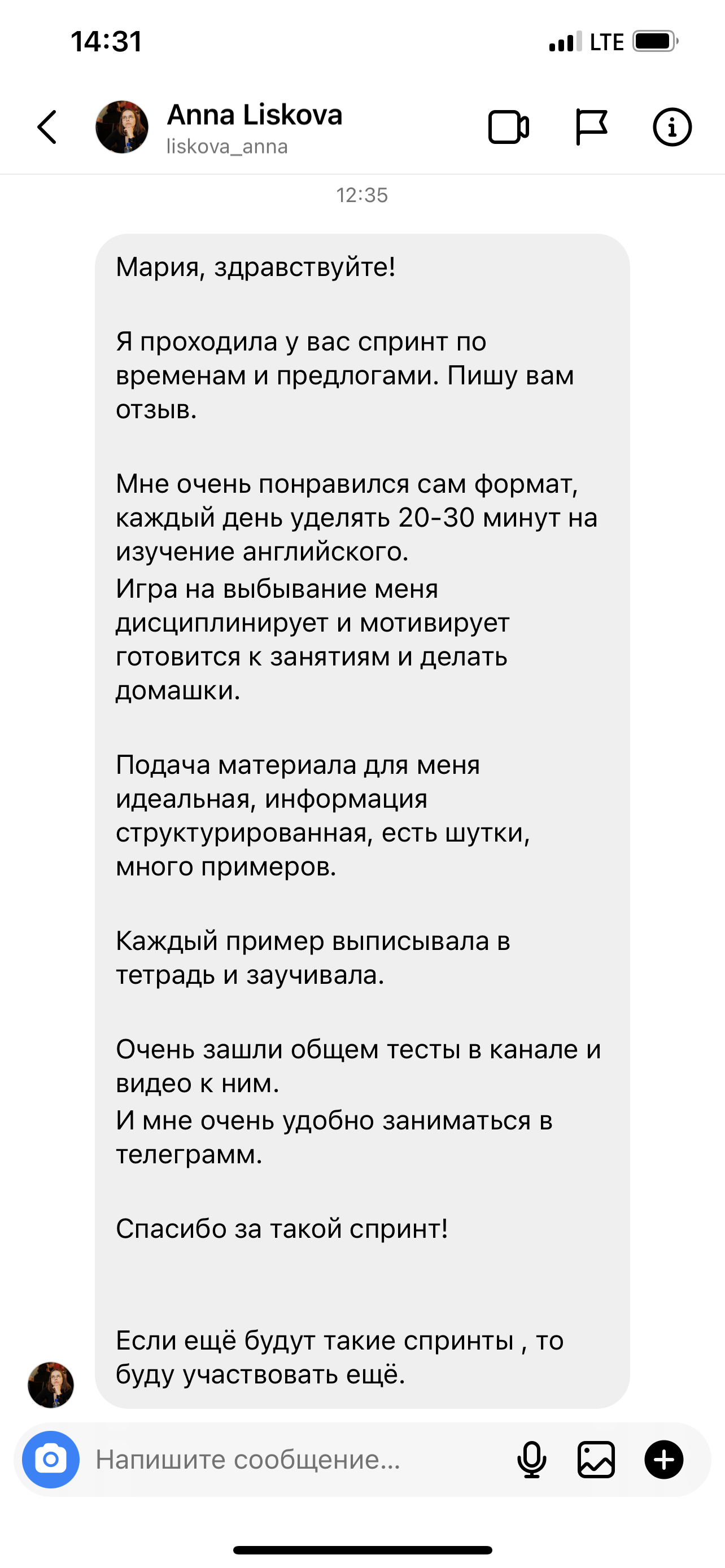Open the camera to send a photo
Viewport: 725px width, 1568px height.
pyautogui.click(x=51, y=1459)
